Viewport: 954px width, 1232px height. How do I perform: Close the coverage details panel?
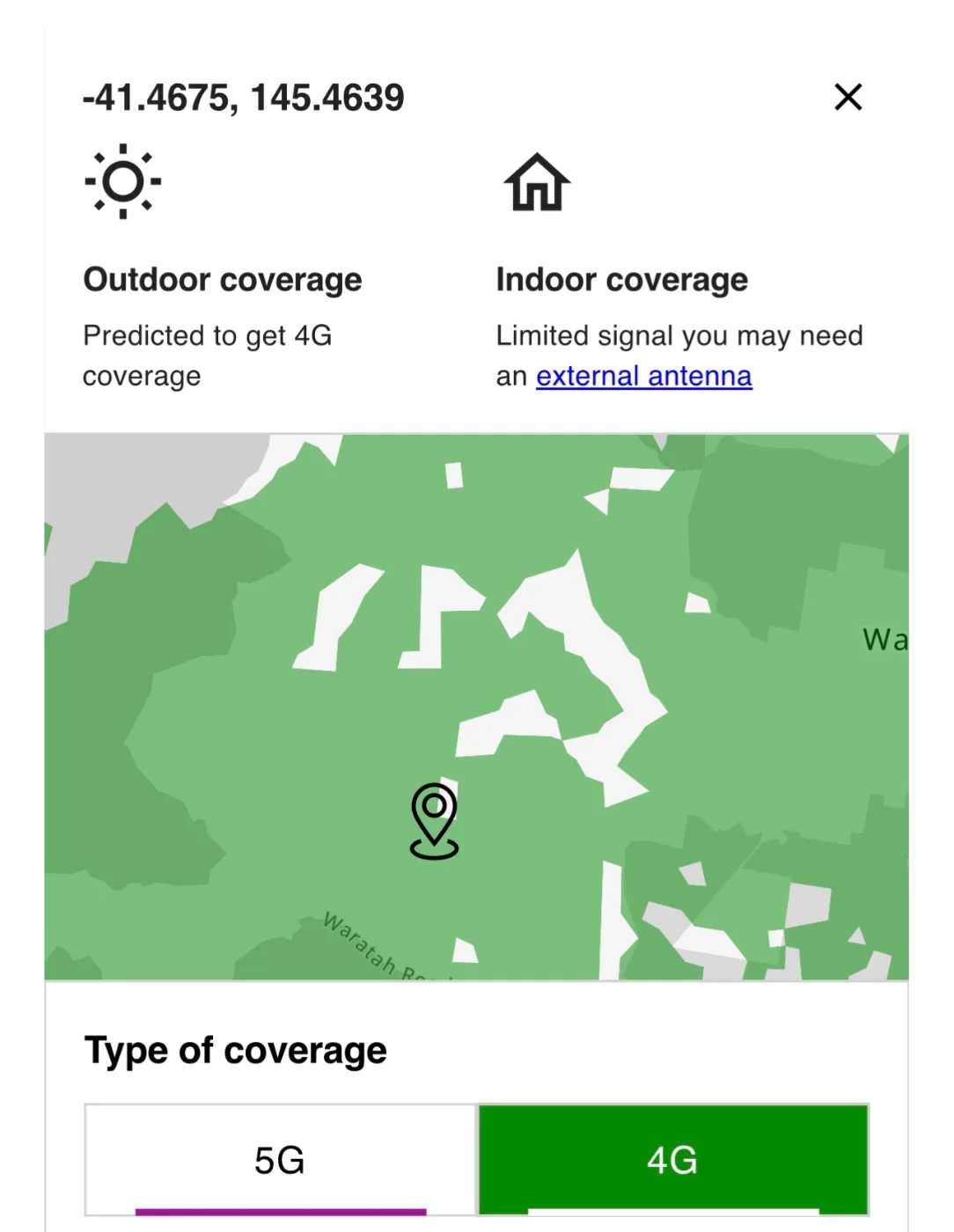click(x=848, y=97)
